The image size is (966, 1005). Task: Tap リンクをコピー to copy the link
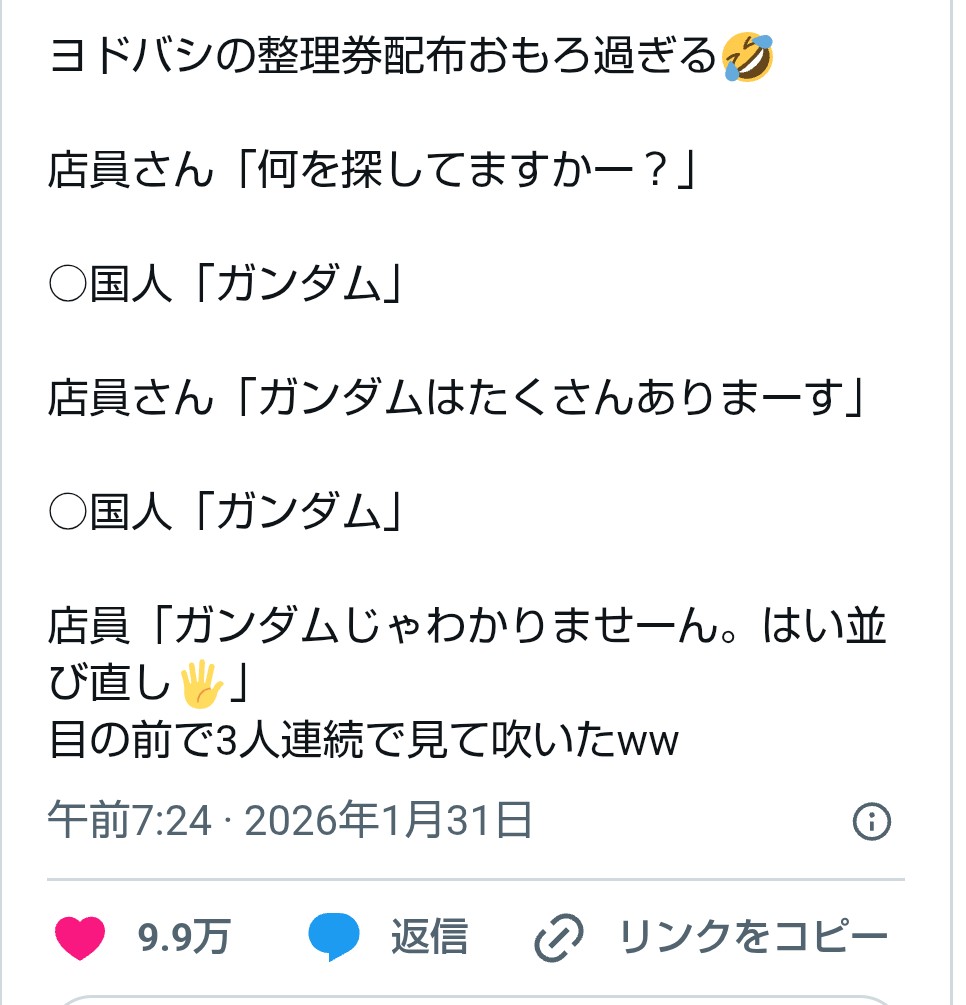(752, 938)
